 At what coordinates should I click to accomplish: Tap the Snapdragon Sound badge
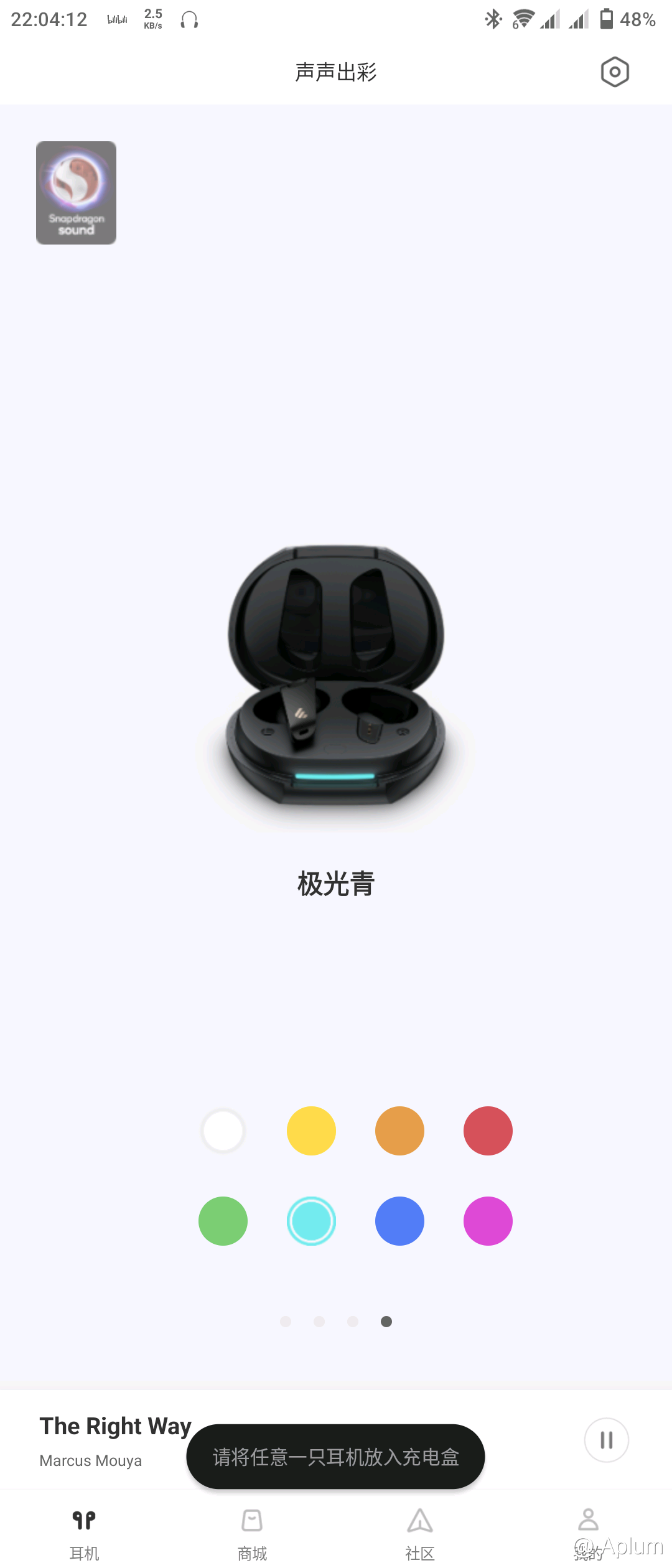tap(76, 193)
